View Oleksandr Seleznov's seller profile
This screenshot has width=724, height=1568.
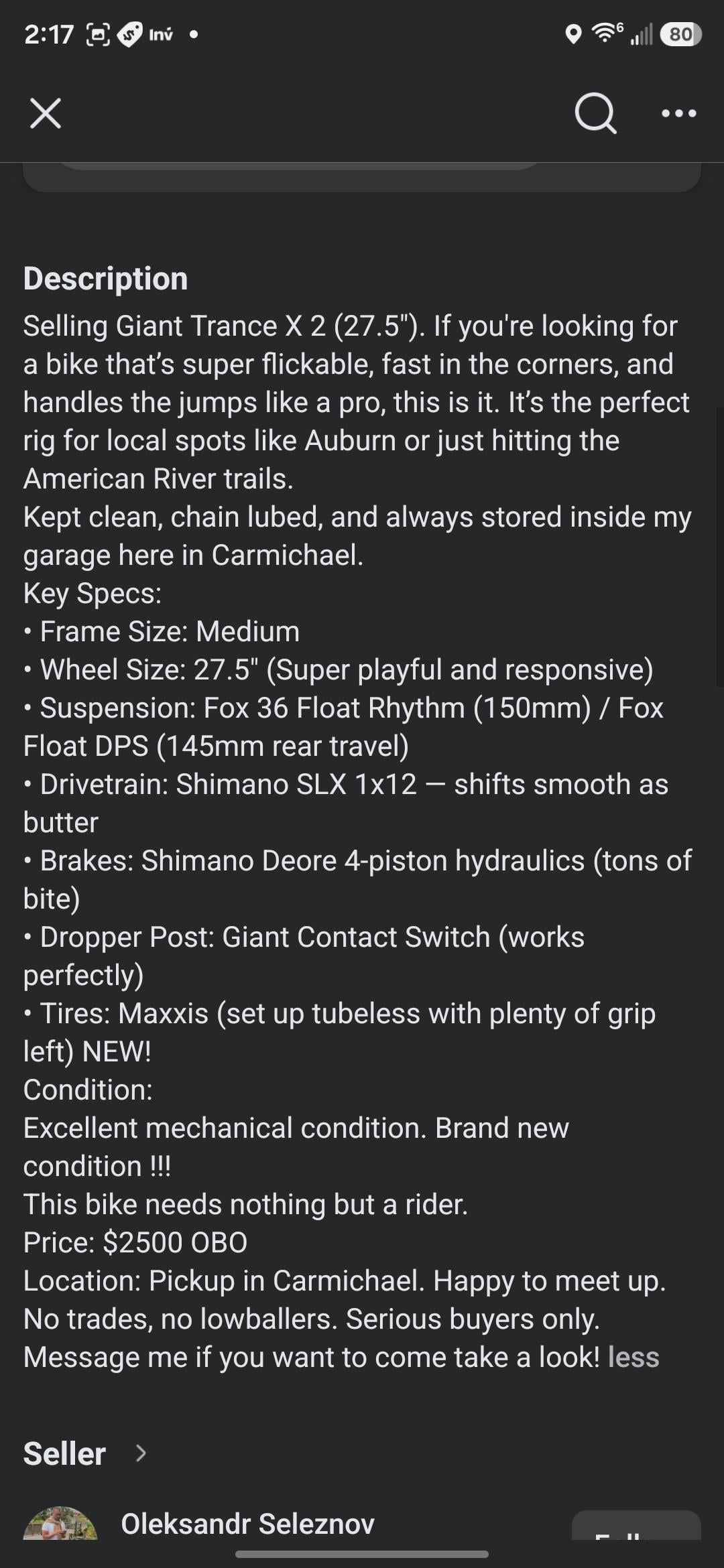[247, 1523]
